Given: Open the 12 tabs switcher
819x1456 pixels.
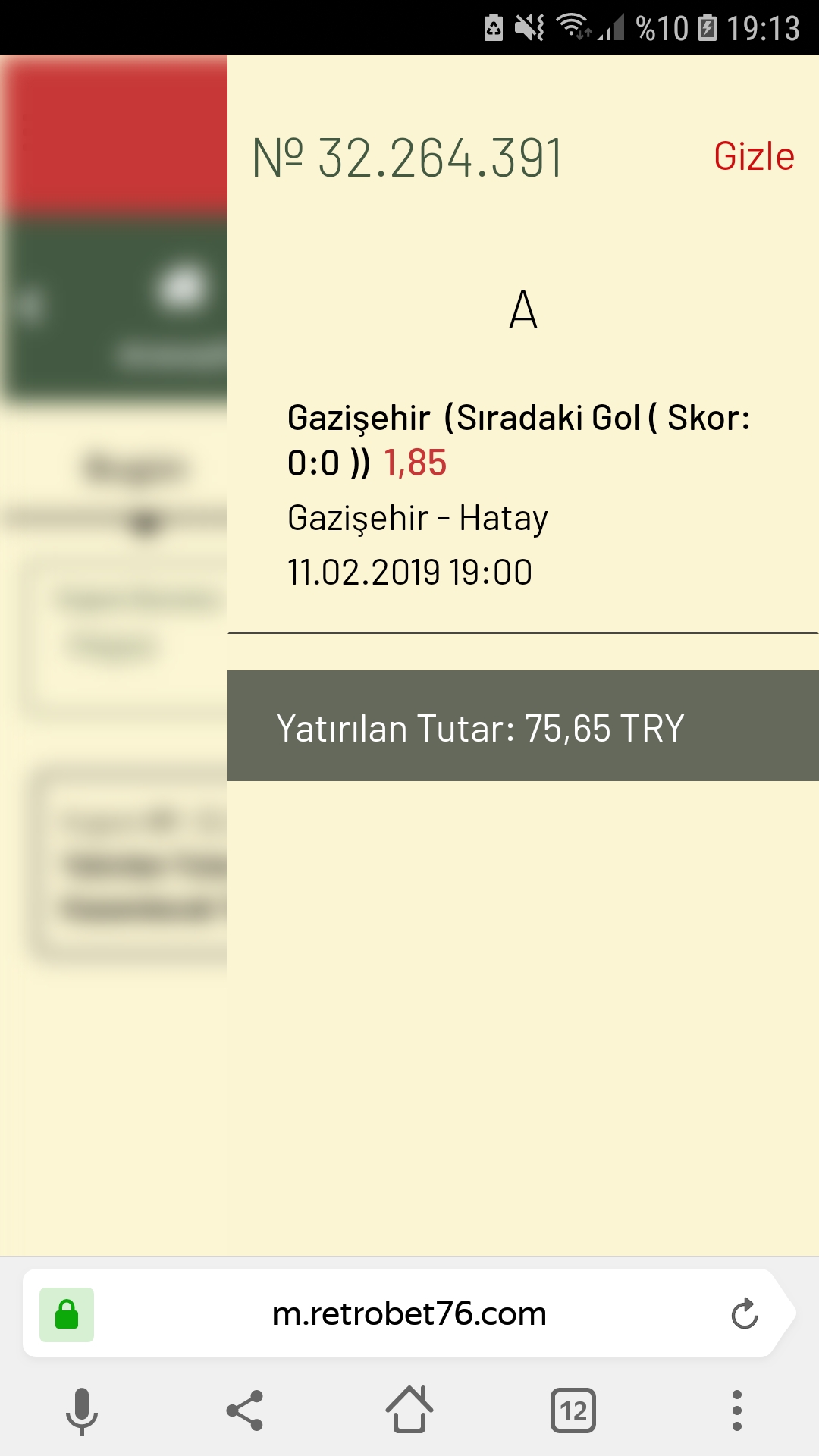Looking at the screenshot, I should 573,1410.
